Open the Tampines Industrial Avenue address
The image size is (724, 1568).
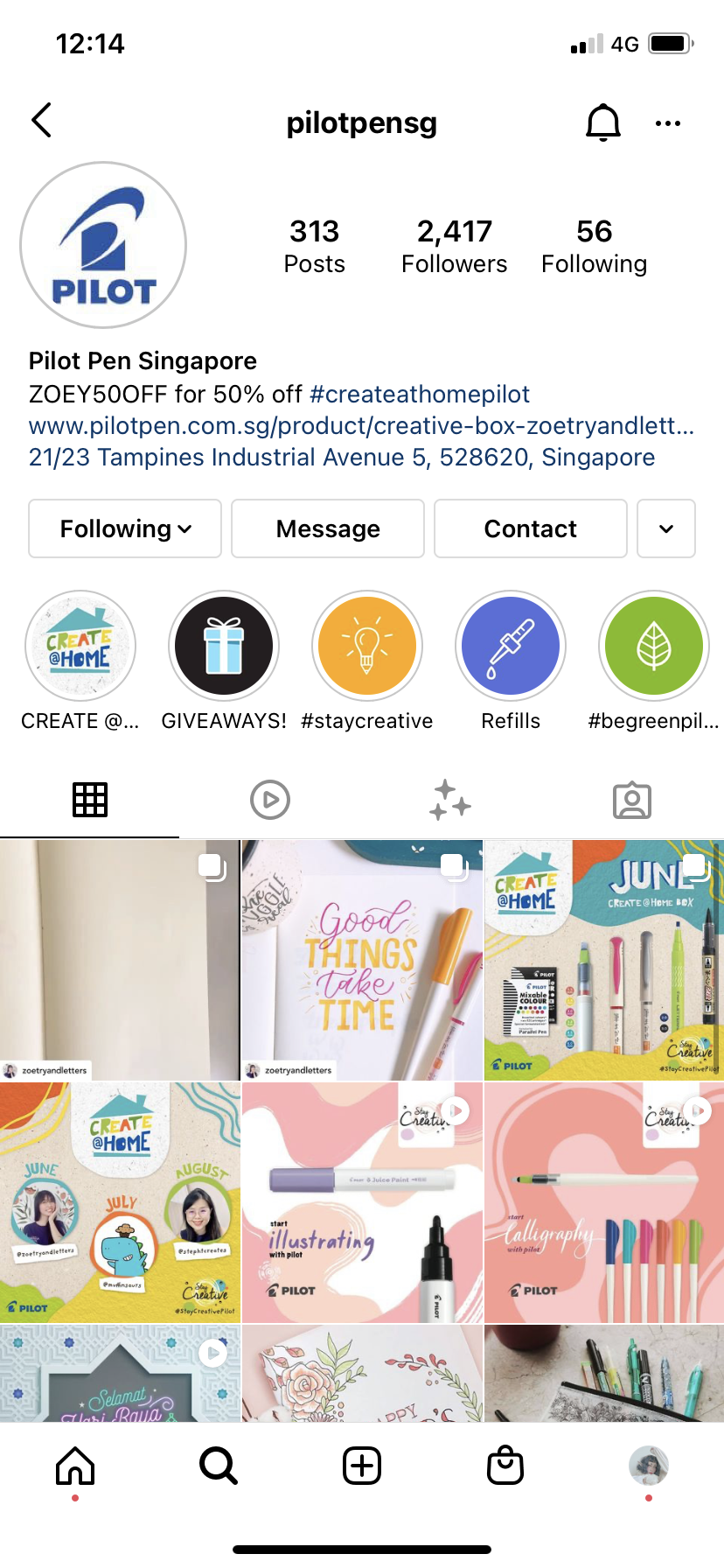click(341, 458)
